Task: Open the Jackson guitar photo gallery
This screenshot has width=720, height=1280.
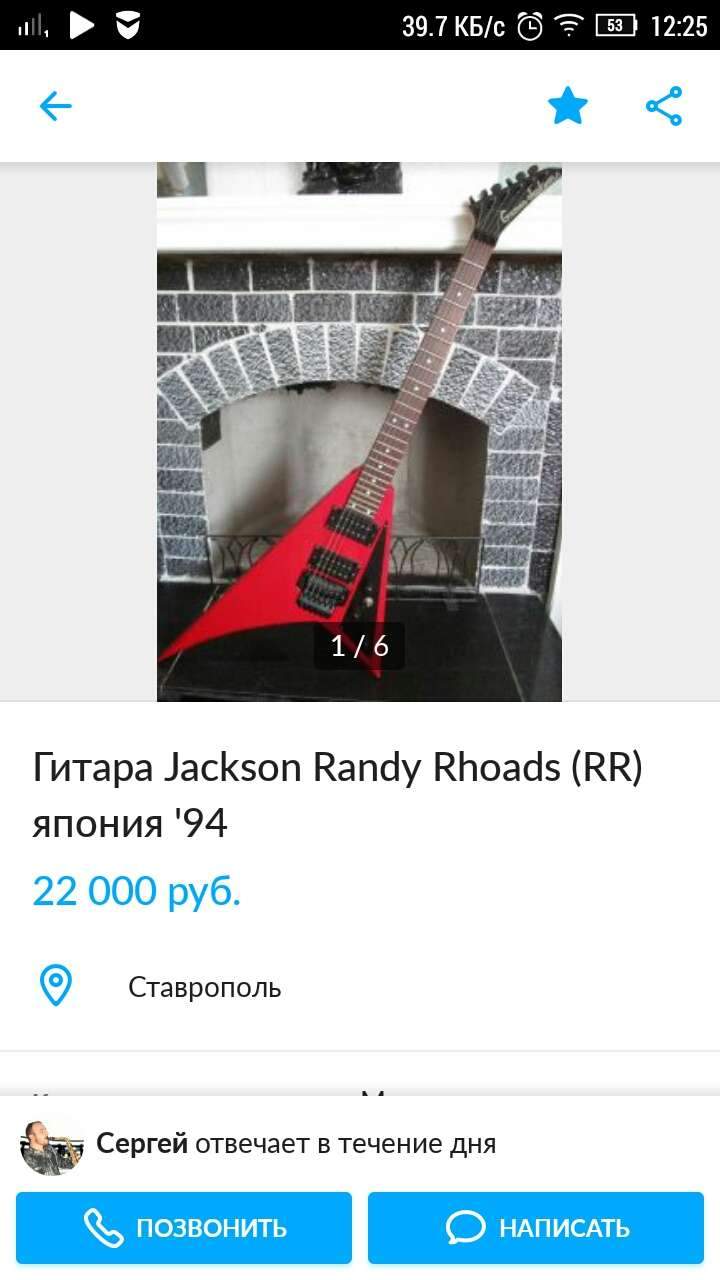Action: [359, 430]
